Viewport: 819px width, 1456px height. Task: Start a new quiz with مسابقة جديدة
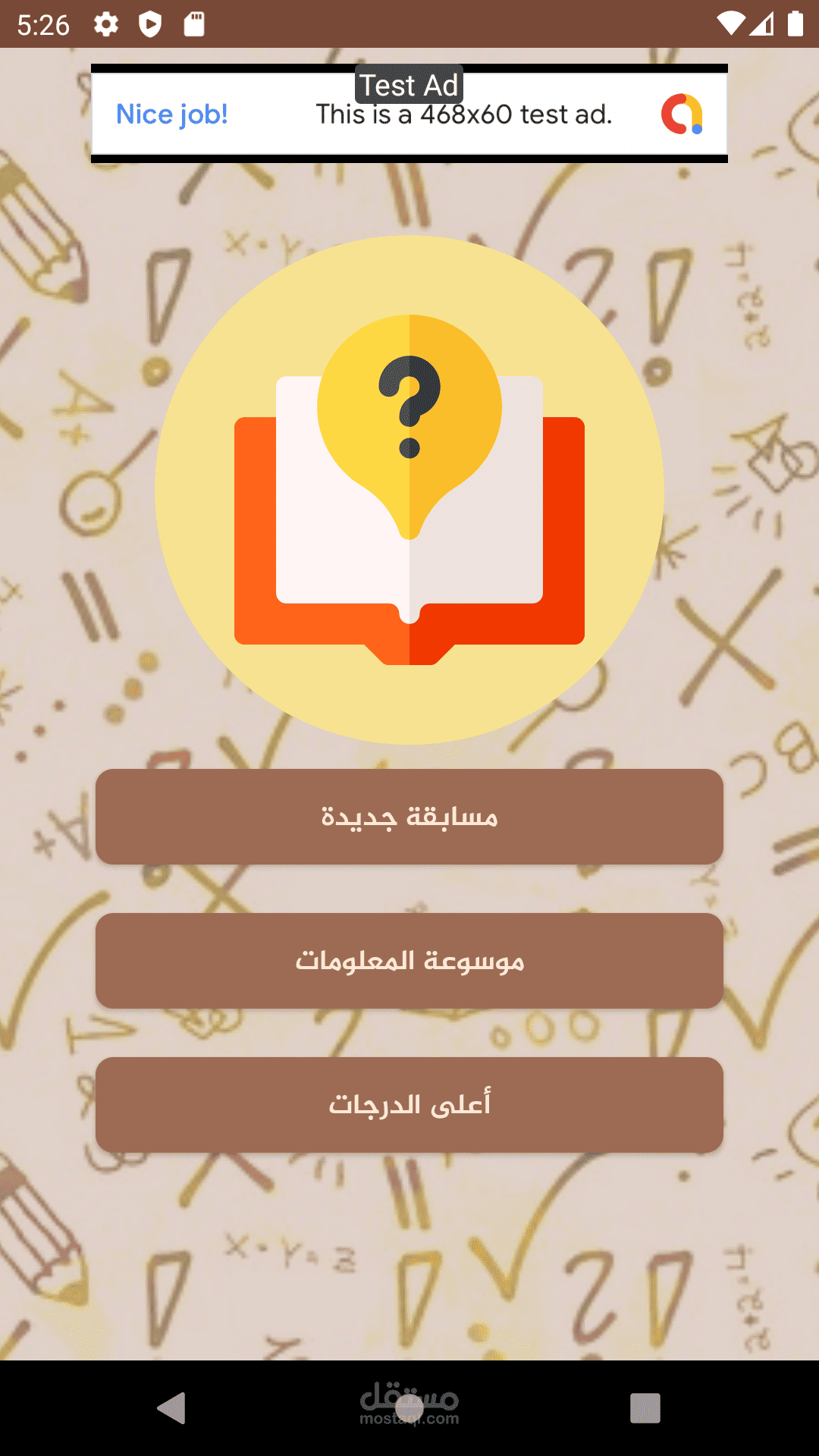[409, 817]
